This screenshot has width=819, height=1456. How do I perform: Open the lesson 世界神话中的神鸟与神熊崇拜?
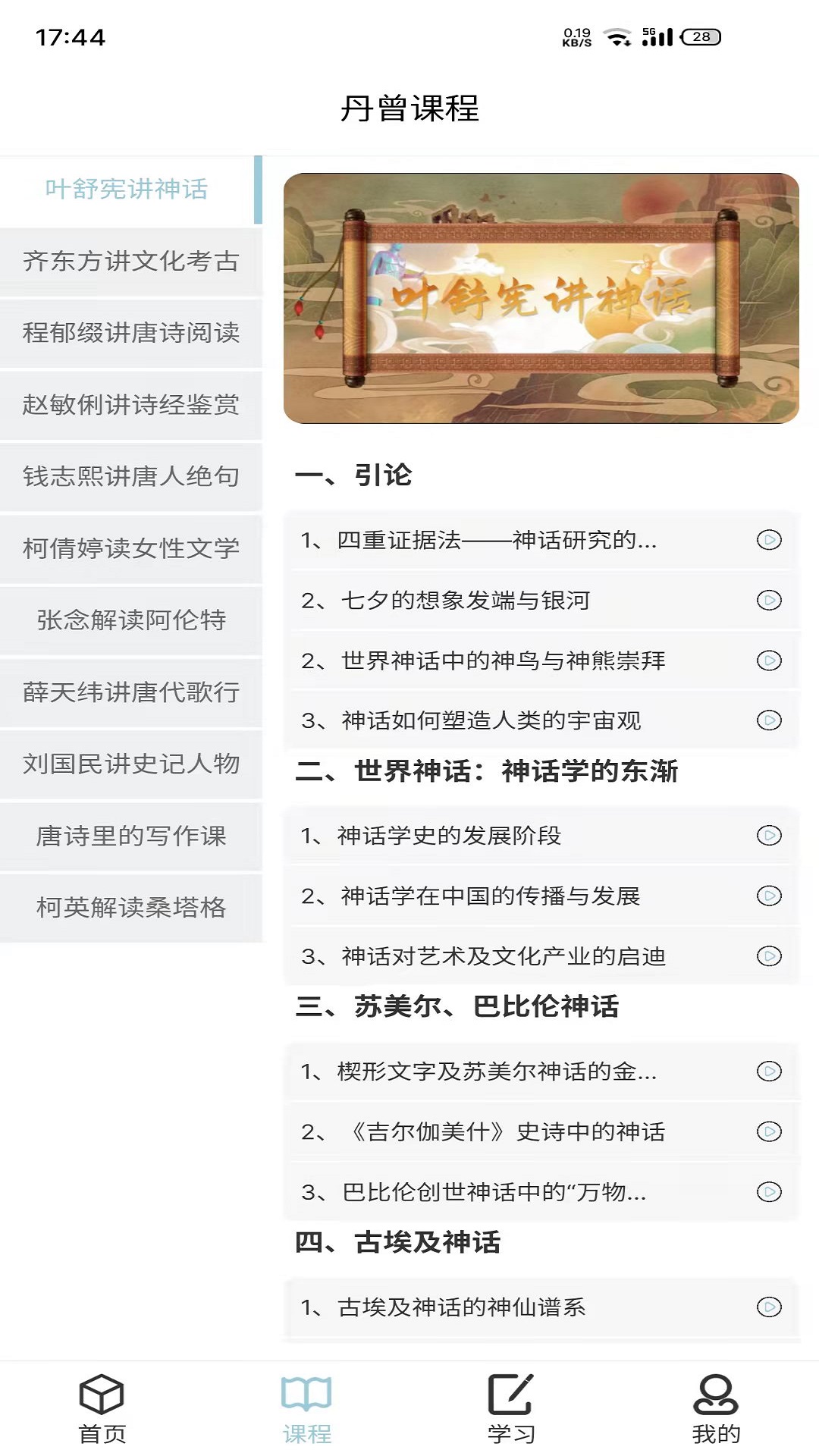541,661
